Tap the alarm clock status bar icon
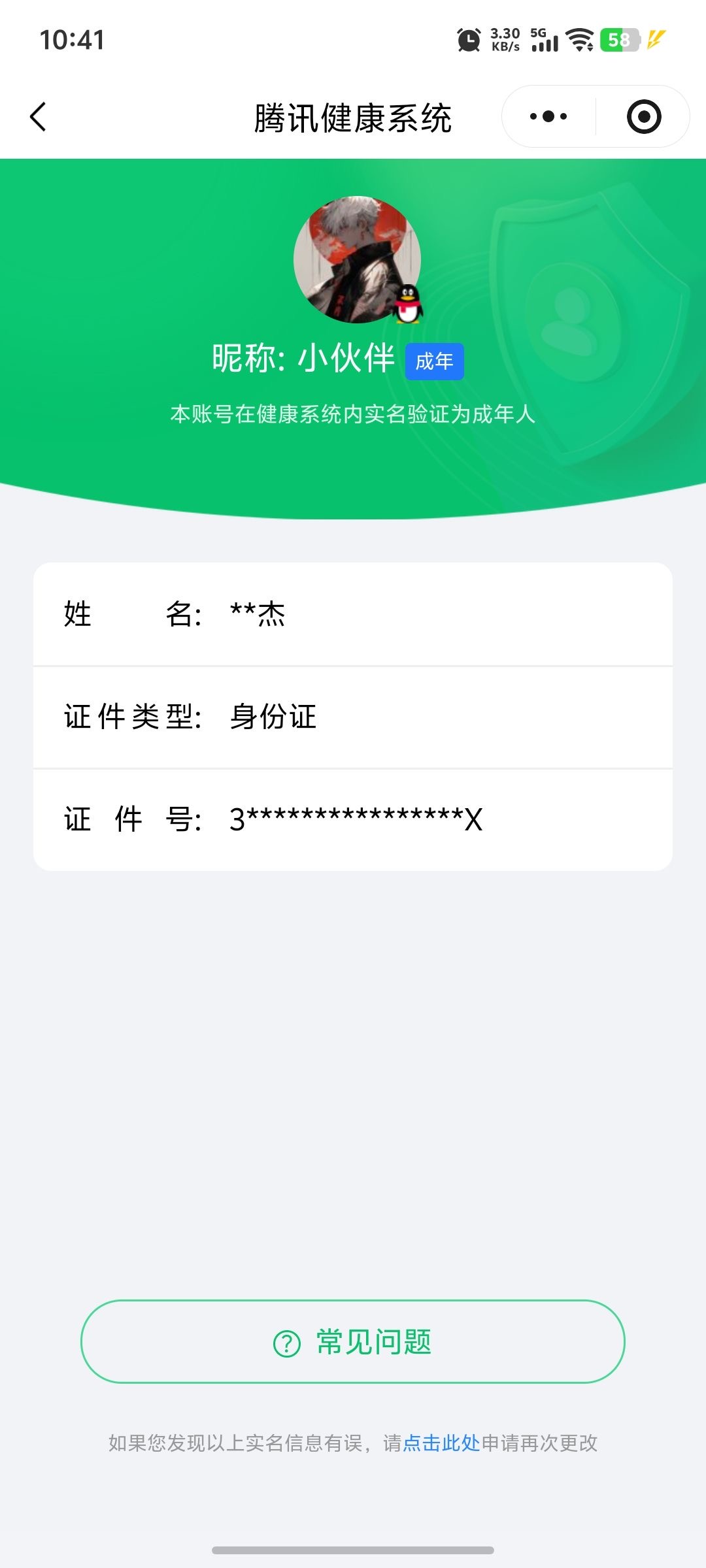 [468, 41]
